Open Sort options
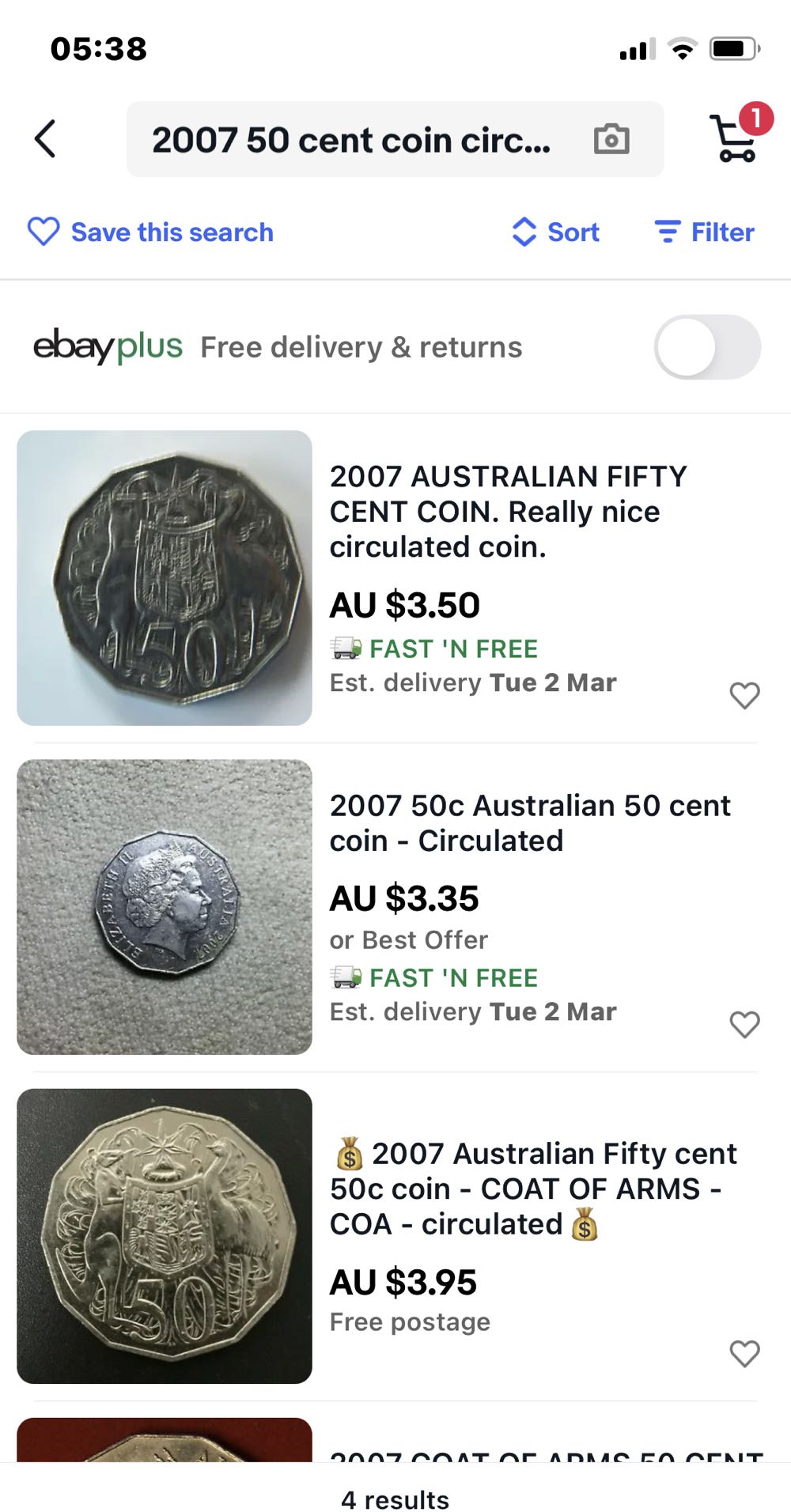 pos(556,232)
